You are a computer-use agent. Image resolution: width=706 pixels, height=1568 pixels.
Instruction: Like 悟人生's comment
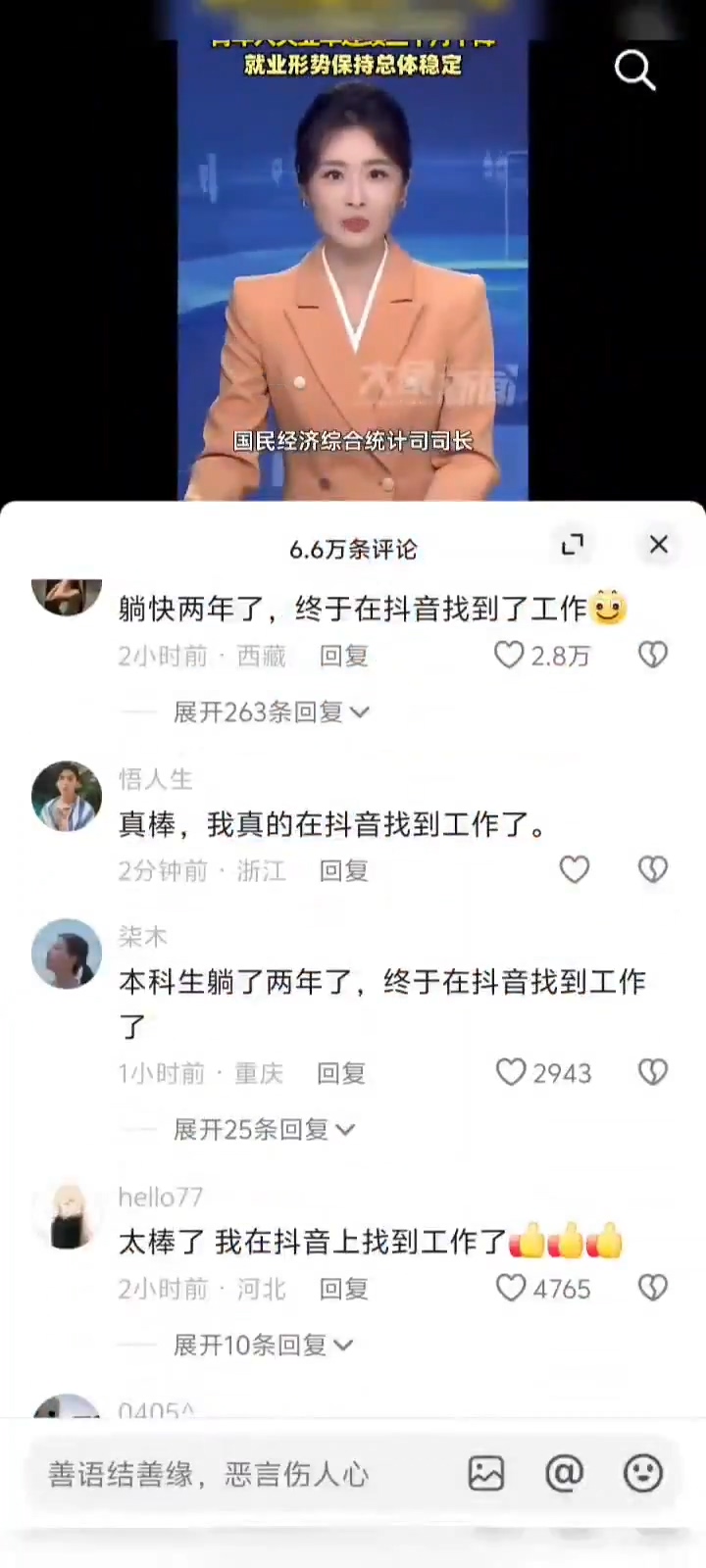click(575, 870)
